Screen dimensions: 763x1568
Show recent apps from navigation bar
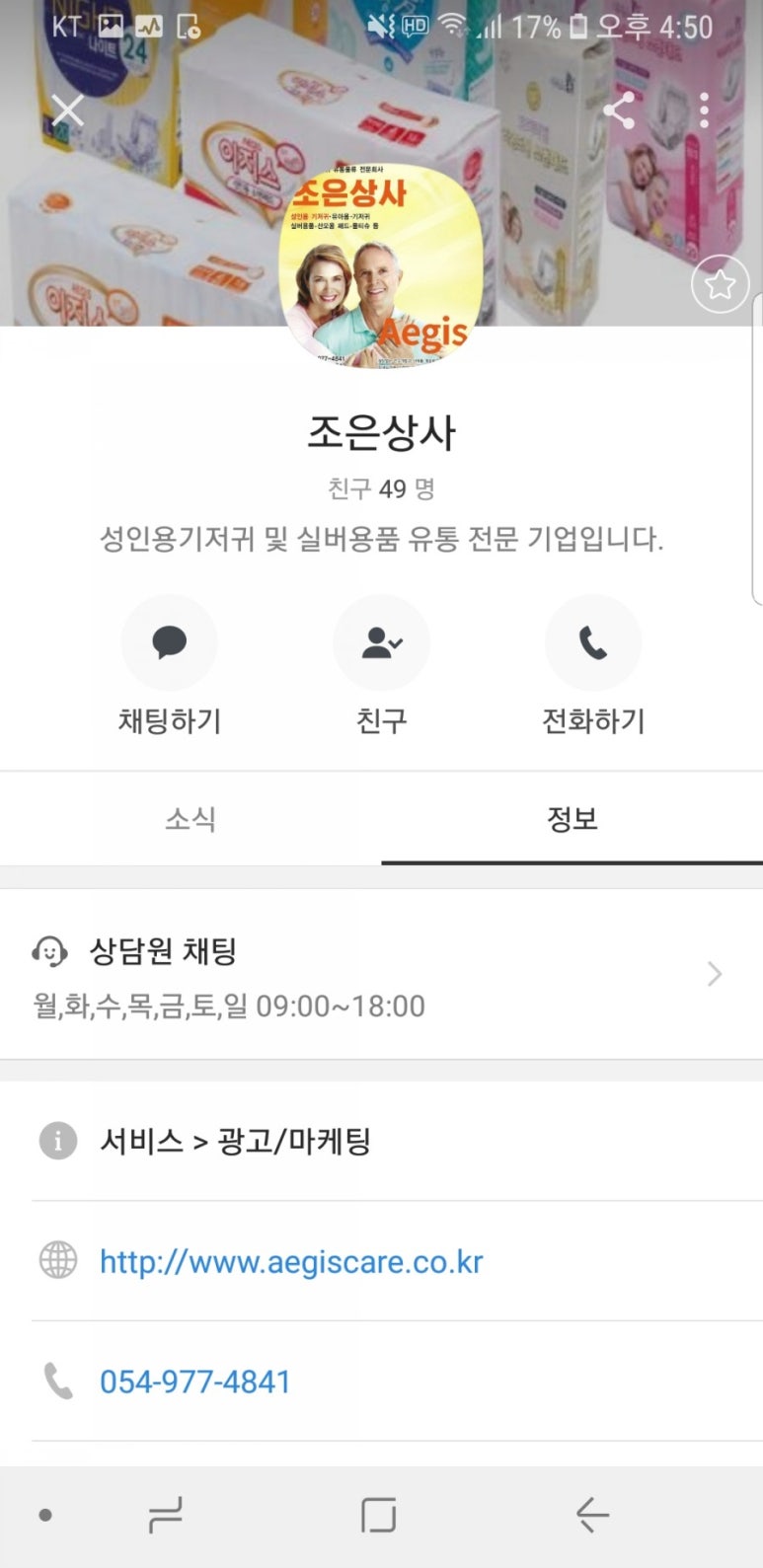[x=166, y=1515]
